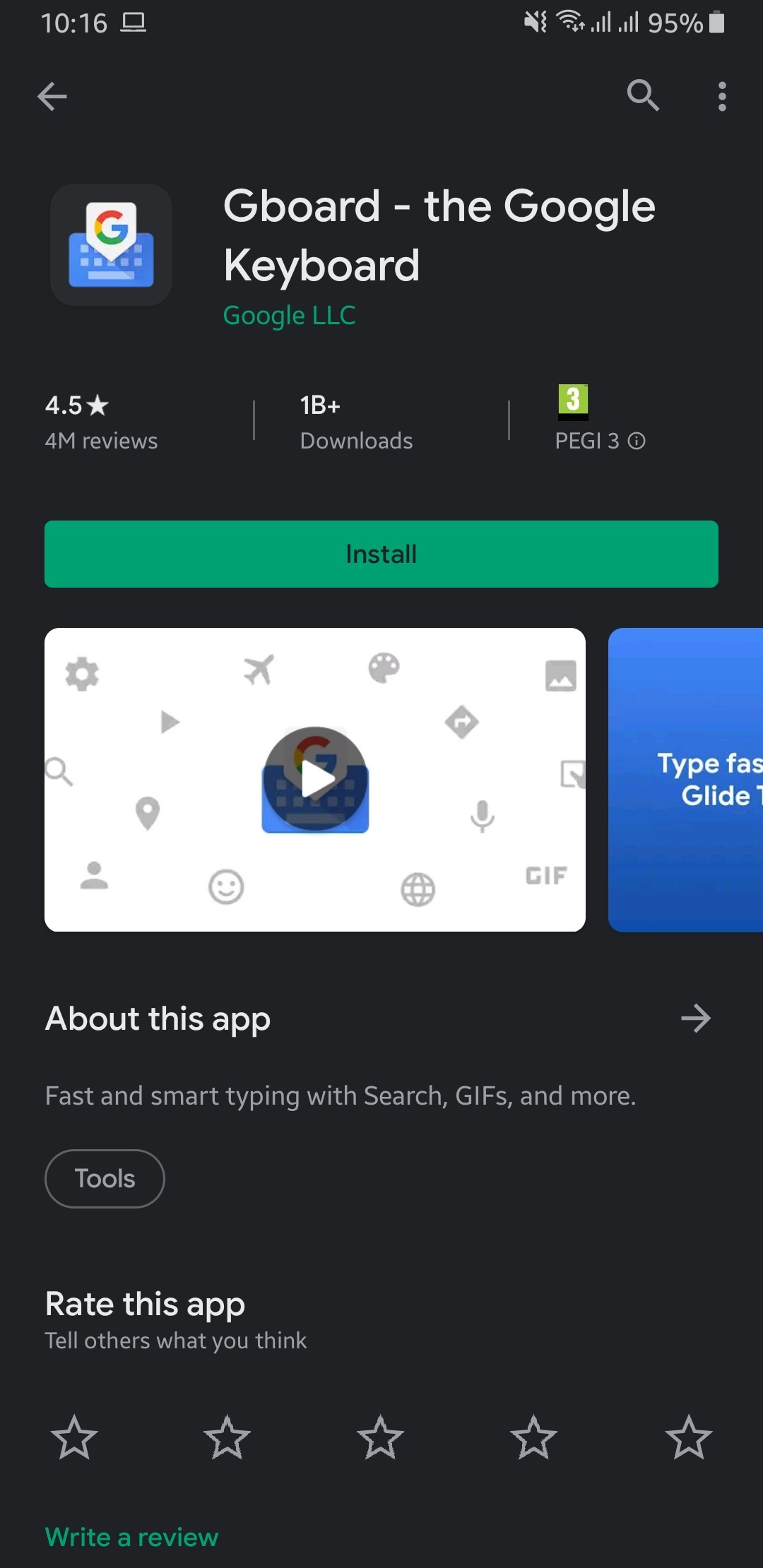Open the Type faster screenshot
The width and height of the screenshot is (763, 1568).
point(685,780)
